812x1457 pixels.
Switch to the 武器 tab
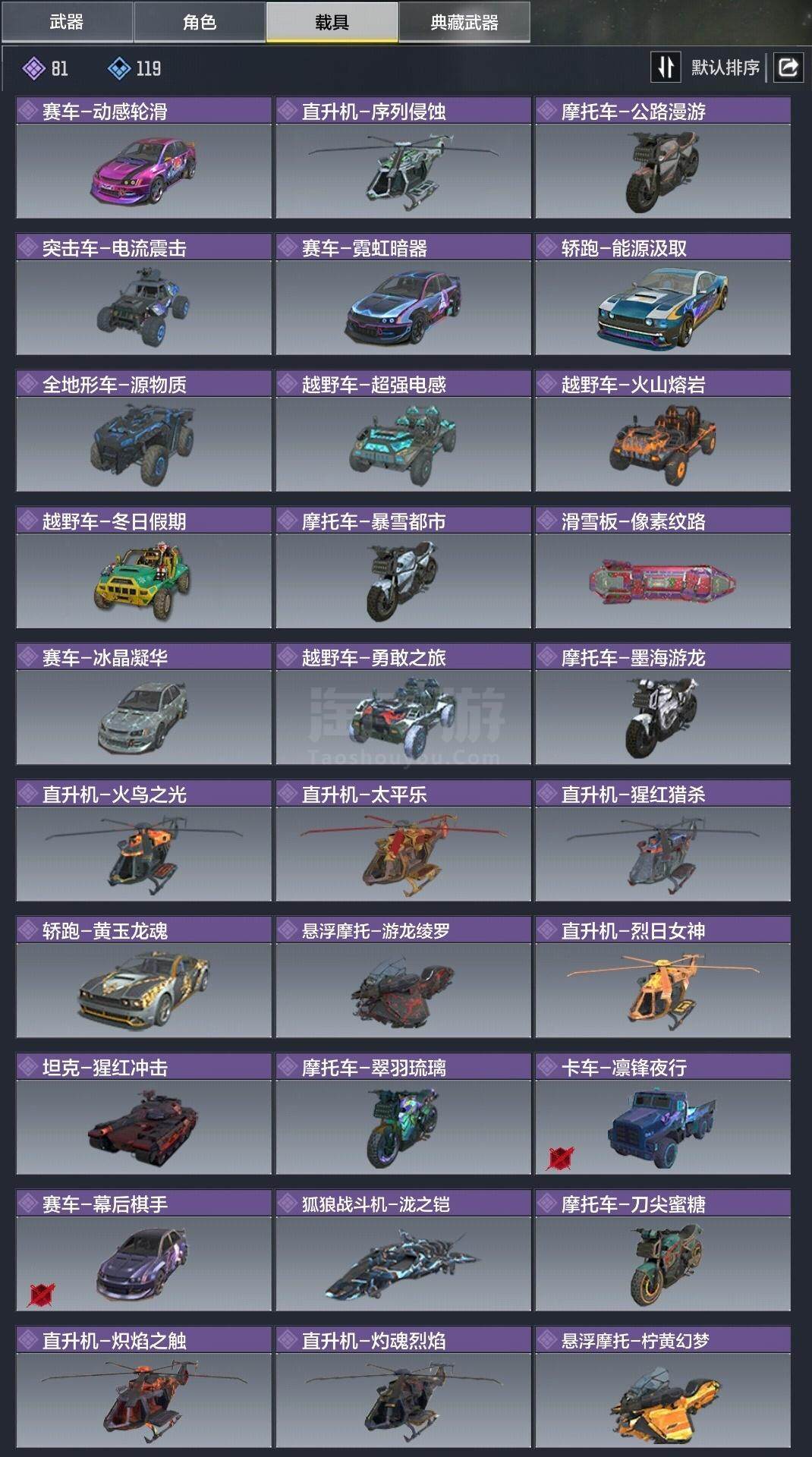coord(67,21)
